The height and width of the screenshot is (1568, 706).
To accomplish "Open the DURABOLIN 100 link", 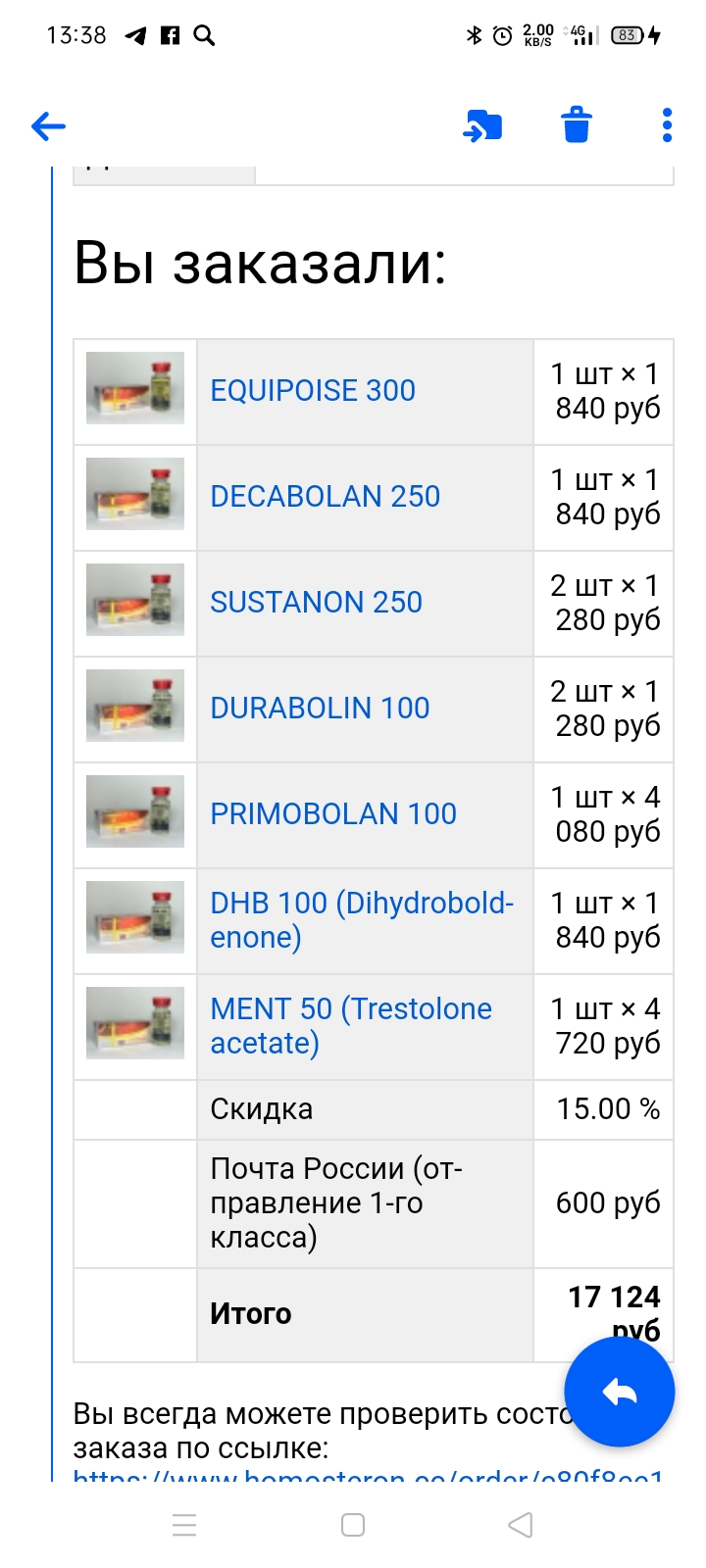I will (x=320, y=709).
